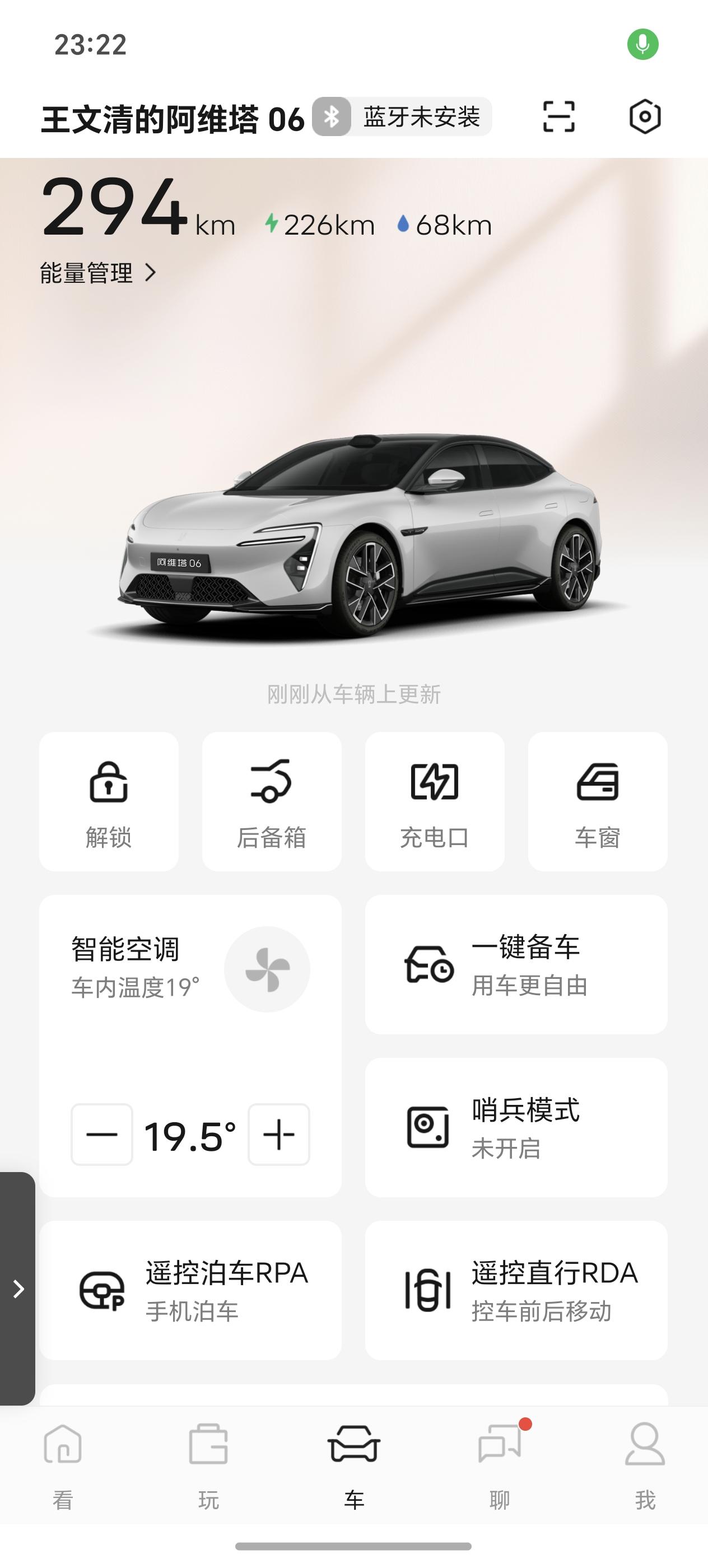The width and height of the screenshot is (708, 1568).
Task: Open the hexagon settings icon
Action: click(645, 116)
